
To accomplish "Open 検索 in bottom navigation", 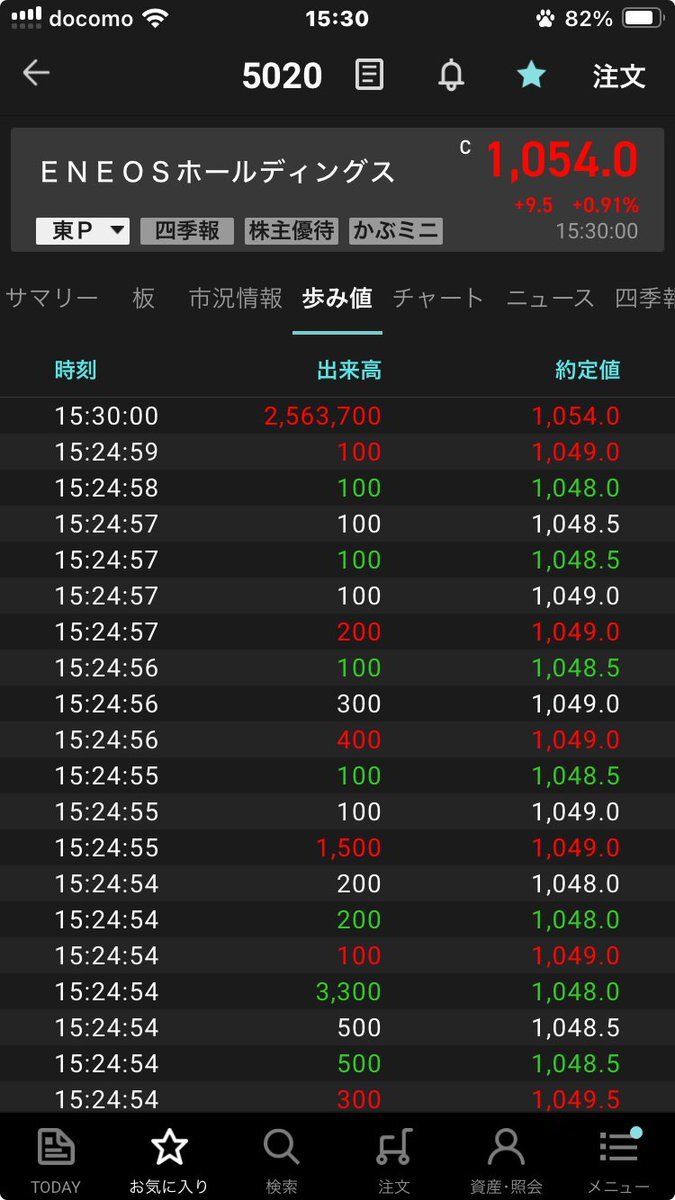I will pos(282,1159).
